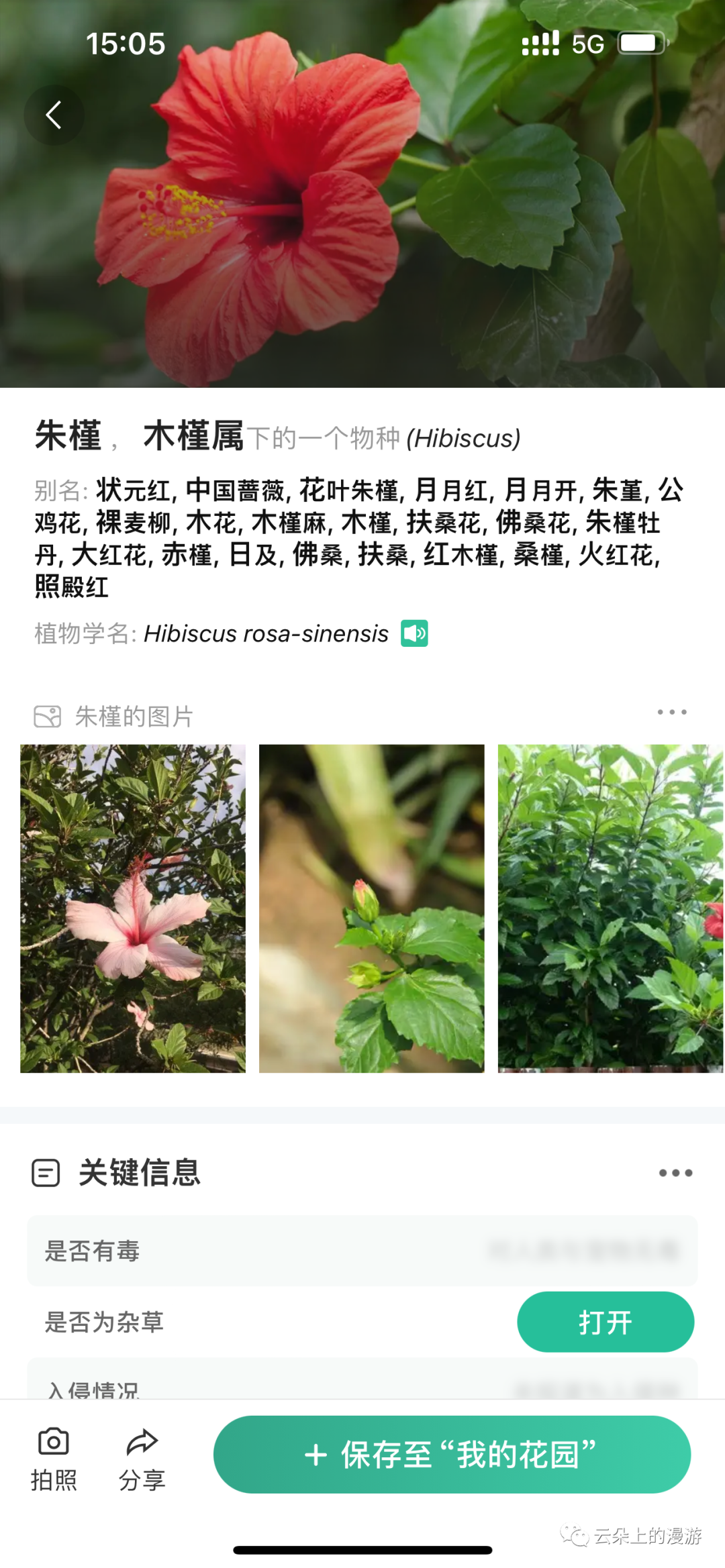The image size is (725, 1568).
Task: Open more options for 关键信息
Action: click(675, 1173)
